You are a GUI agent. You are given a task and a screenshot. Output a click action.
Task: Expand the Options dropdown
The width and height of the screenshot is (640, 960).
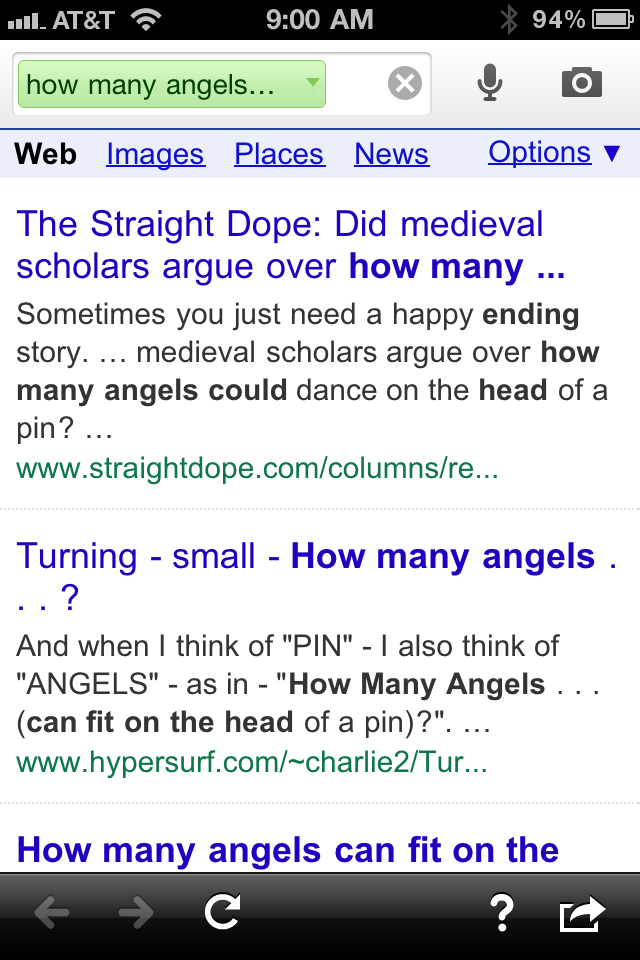click(554, 153)
